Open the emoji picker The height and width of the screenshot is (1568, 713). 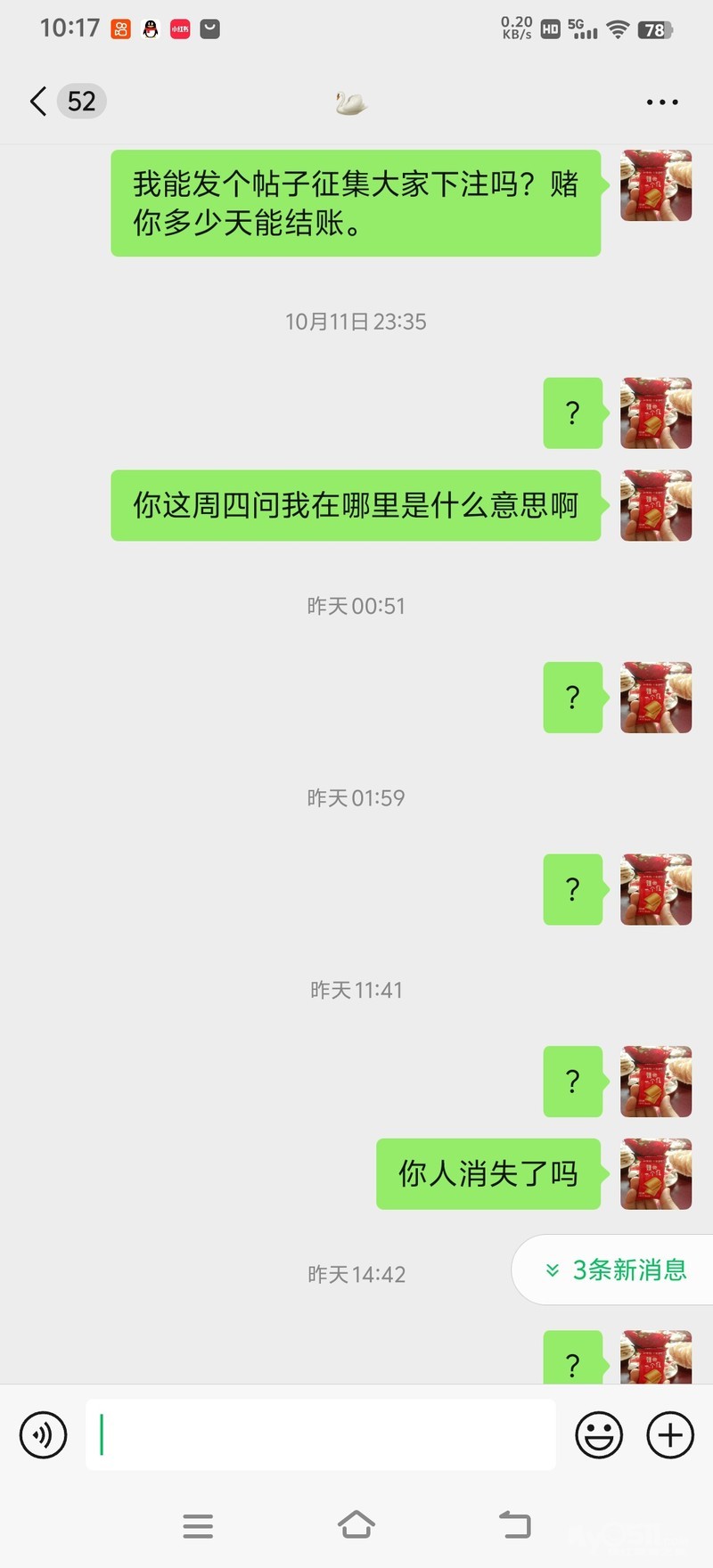(x=599, y=1435)
